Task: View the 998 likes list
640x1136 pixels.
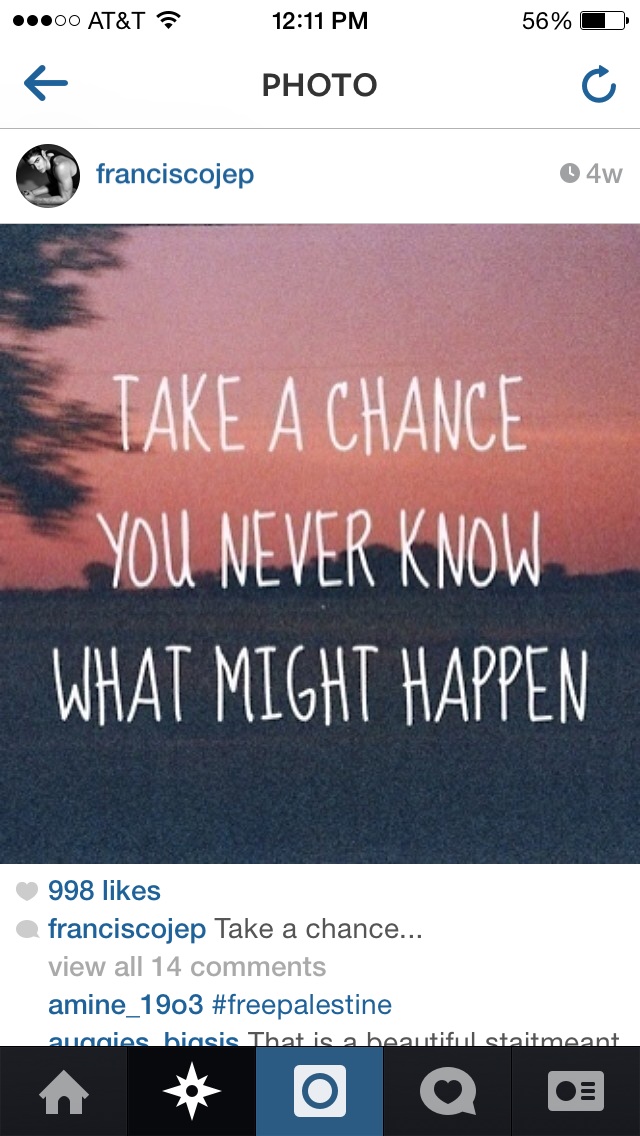Action: pyautogui.click(x=104, y=890)
